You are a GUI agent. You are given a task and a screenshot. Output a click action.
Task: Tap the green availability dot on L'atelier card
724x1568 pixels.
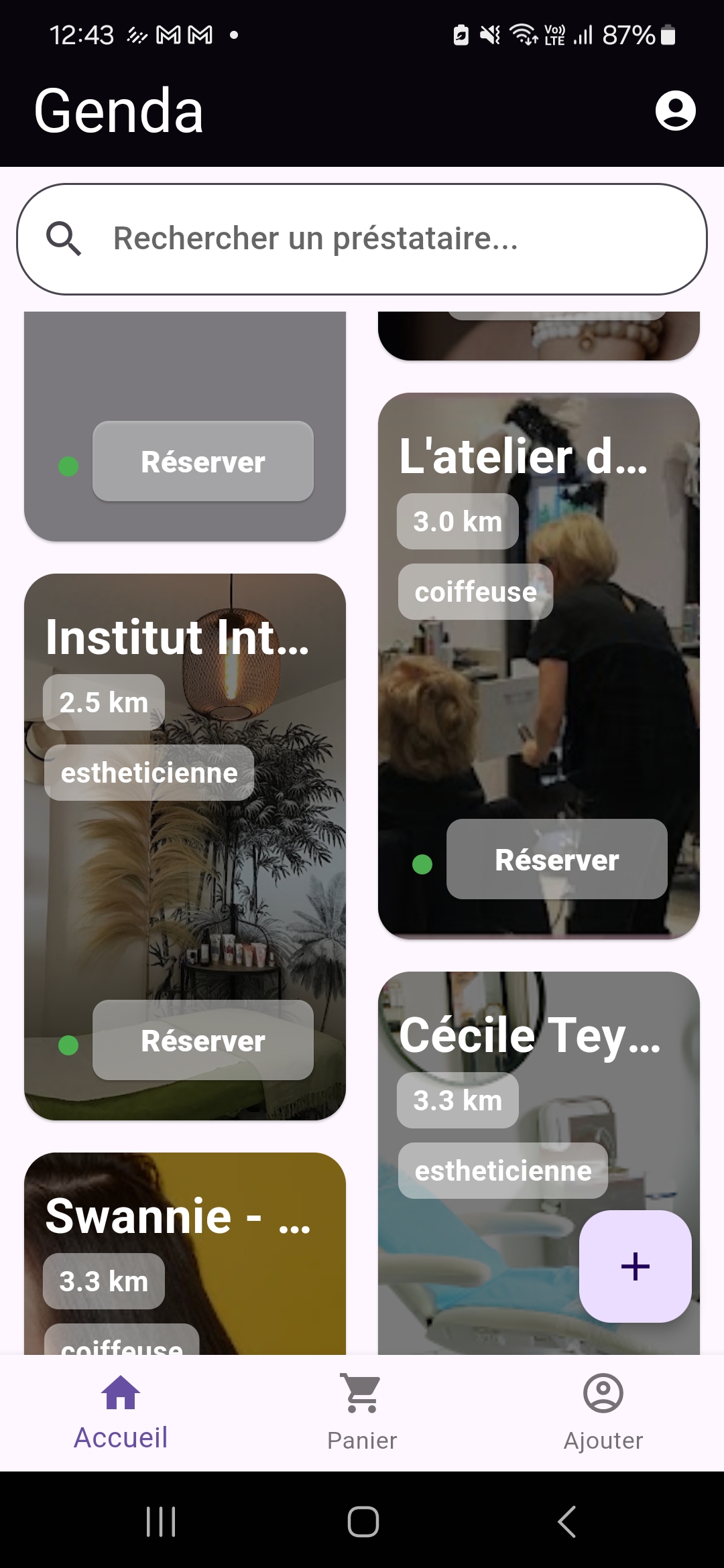tap(423, 862)
